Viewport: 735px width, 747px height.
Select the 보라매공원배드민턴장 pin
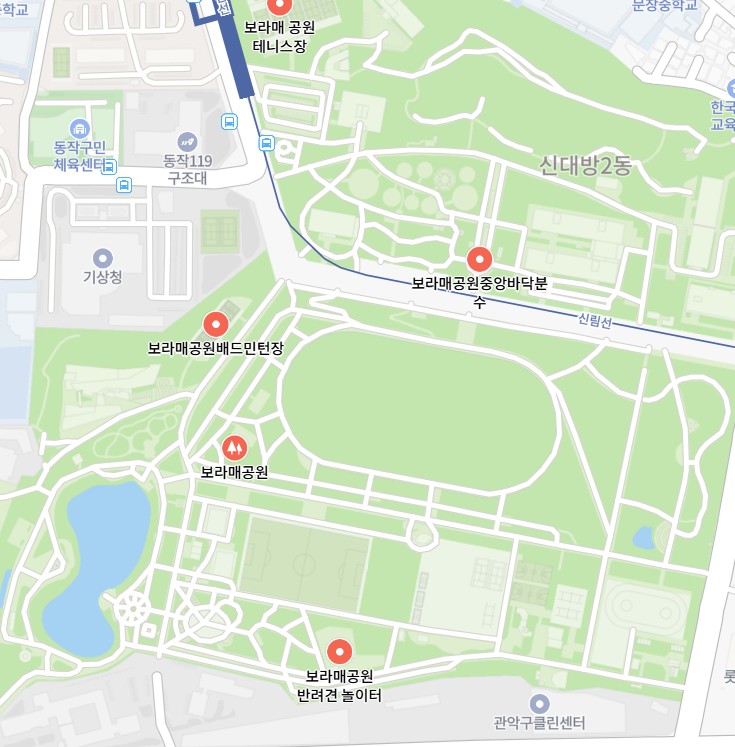[216, 324]
